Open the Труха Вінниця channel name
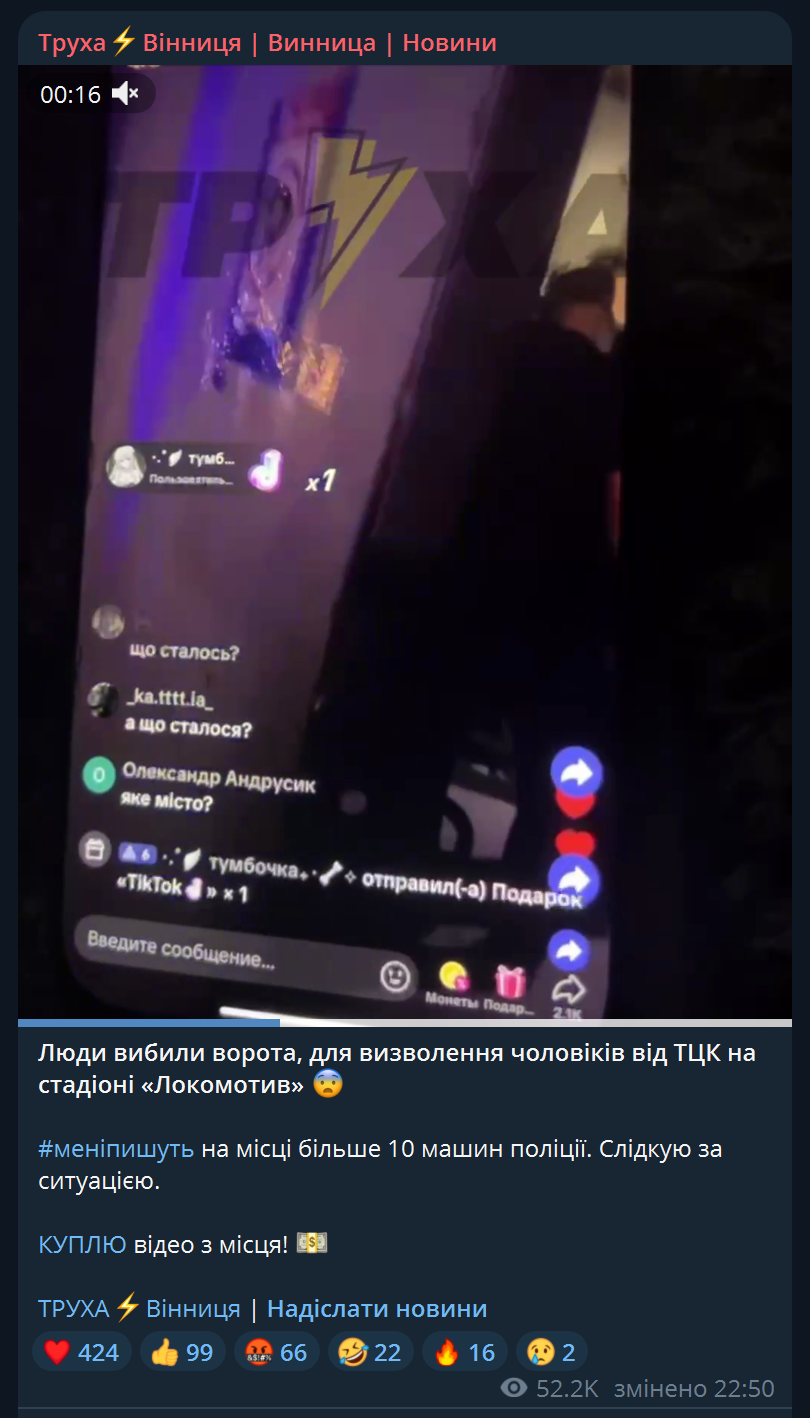810x1418 pixels. (x=267, y=43)
